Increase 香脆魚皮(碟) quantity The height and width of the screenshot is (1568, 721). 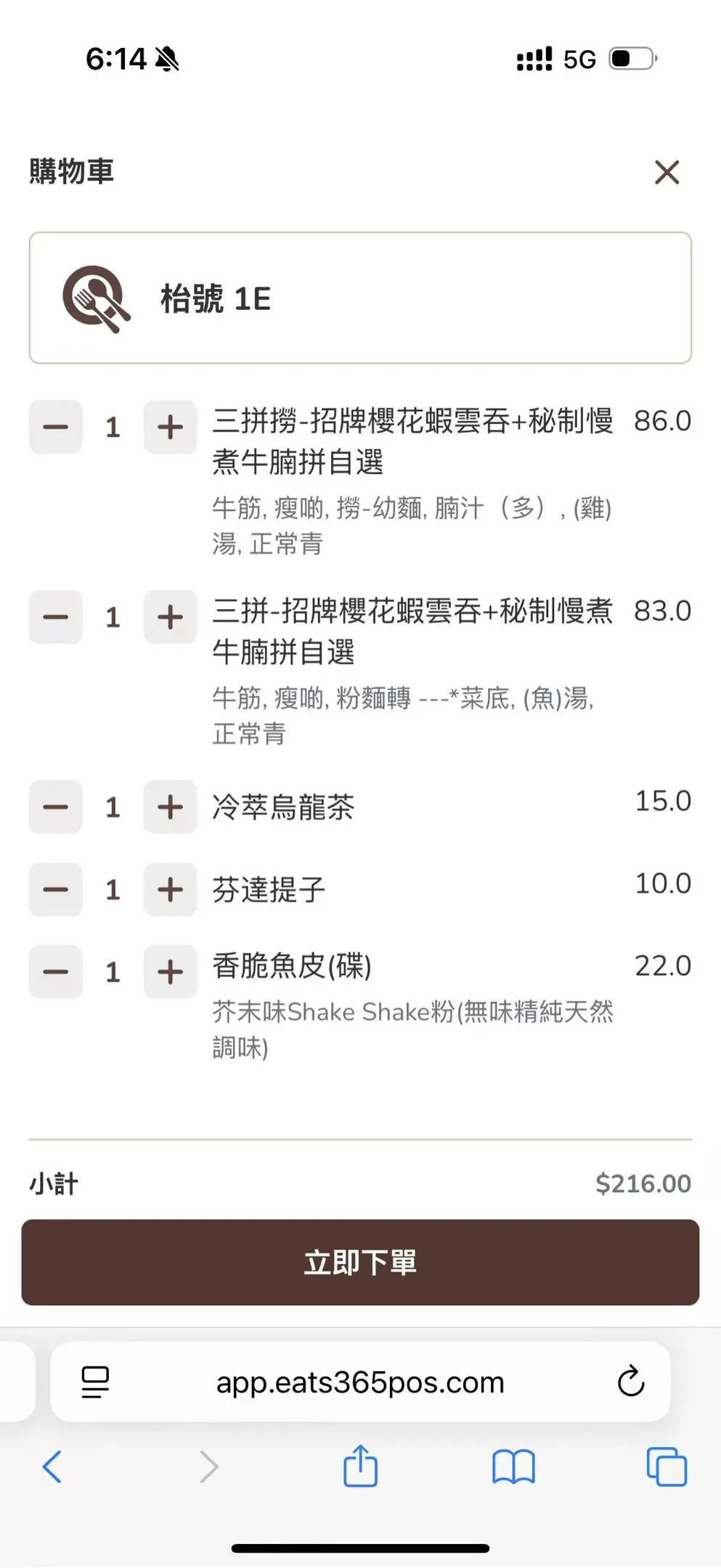coord(170,971)
